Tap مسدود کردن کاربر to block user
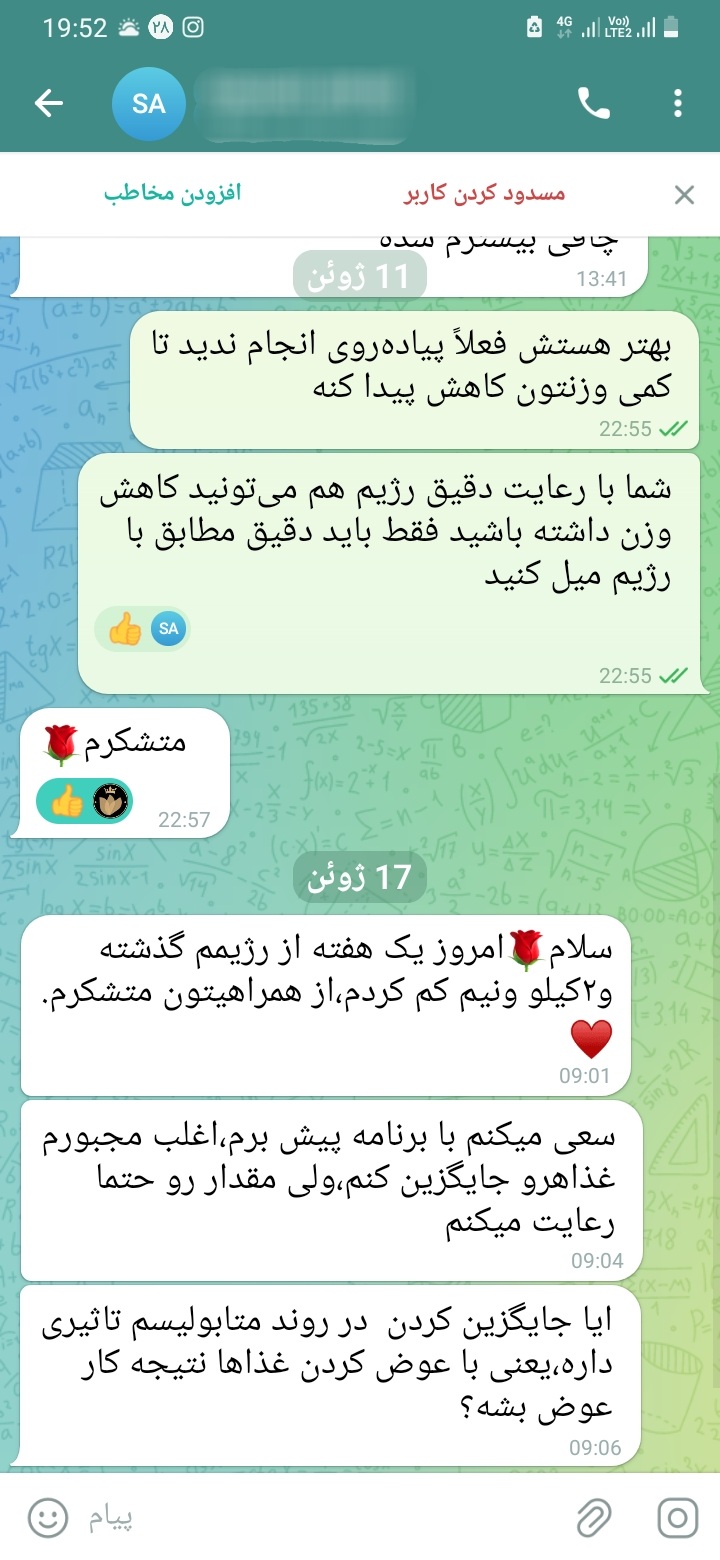Viewport: 720px width, 1560px height. point(484,193)
